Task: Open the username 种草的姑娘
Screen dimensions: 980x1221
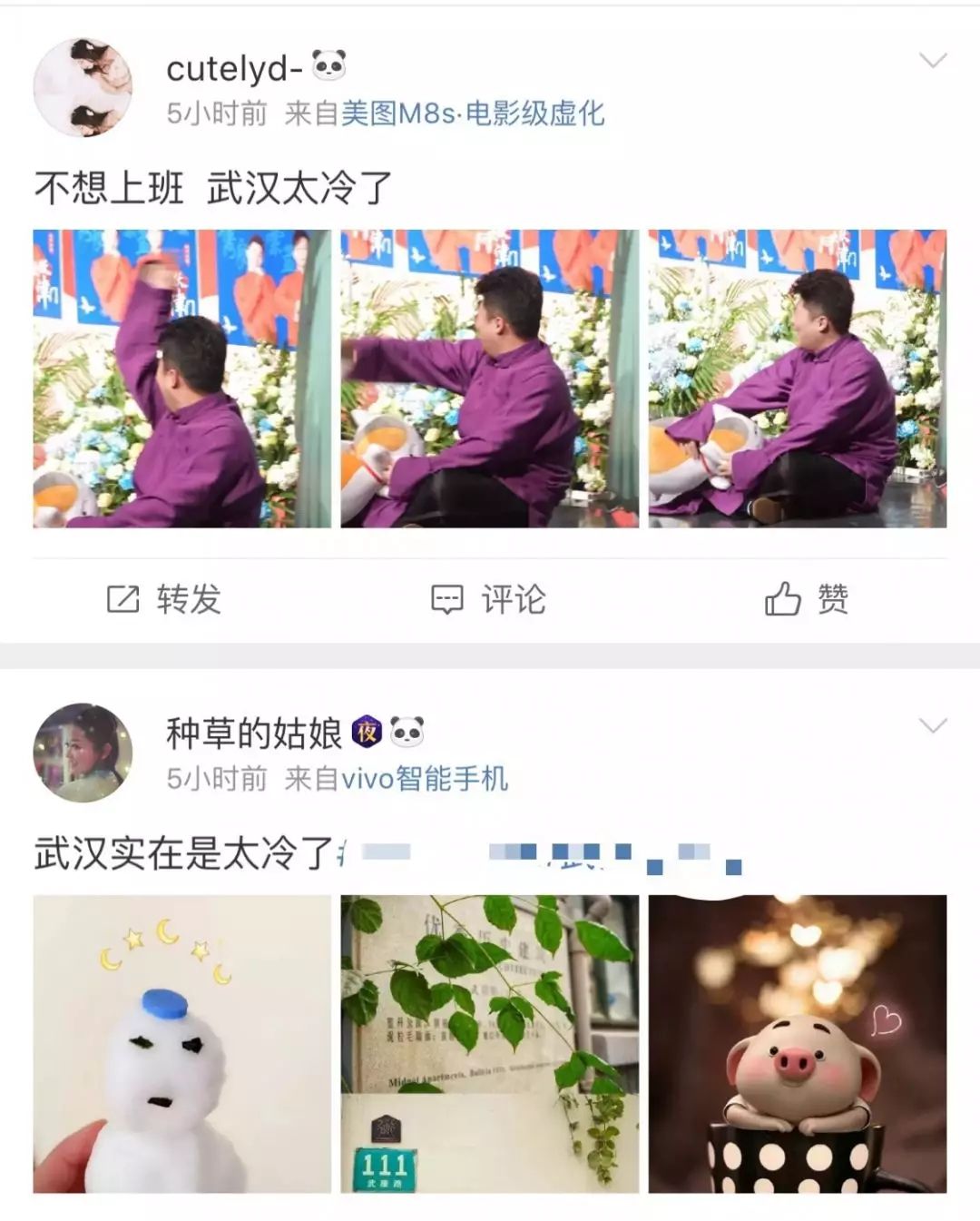Action: (253, 733)
